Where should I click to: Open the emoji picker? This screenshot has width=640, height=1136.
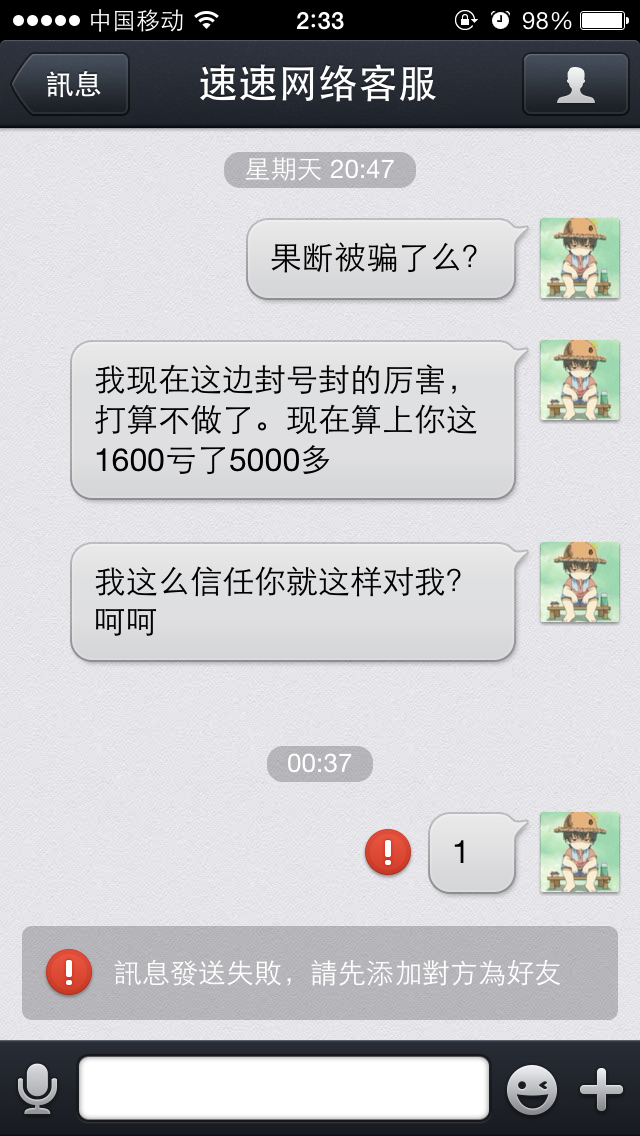(x=532, y=1090)
